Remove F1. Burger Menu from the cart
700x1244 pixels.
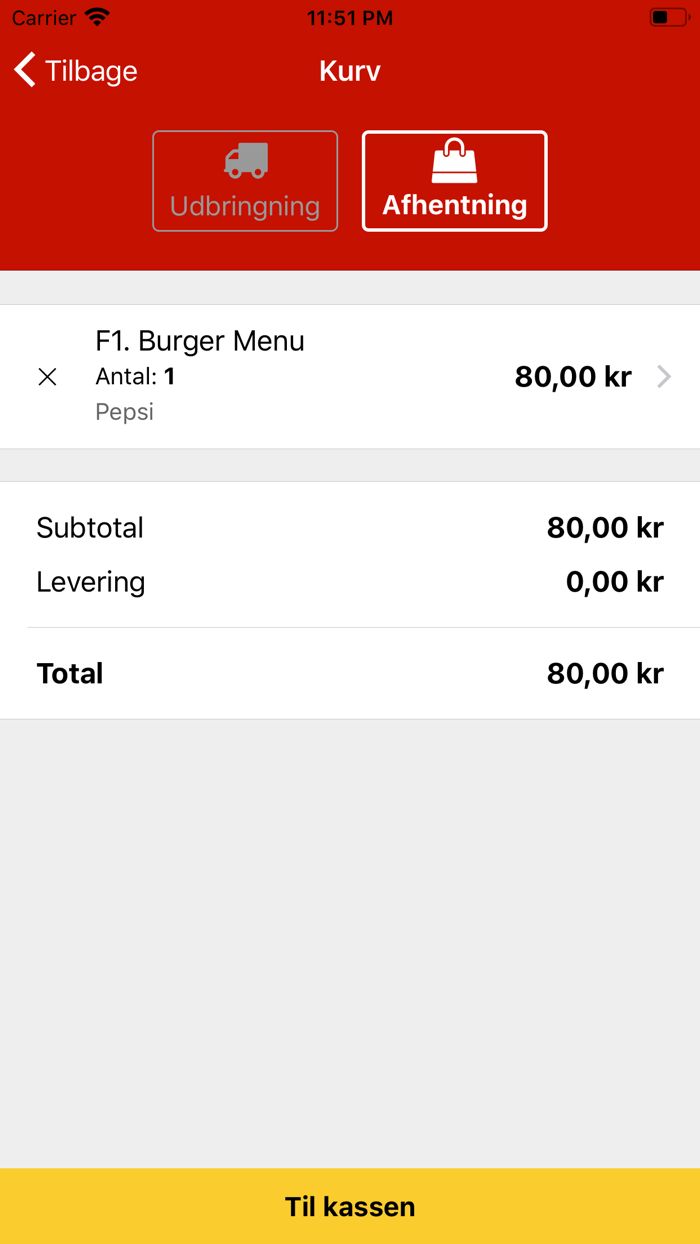point(47,377)
